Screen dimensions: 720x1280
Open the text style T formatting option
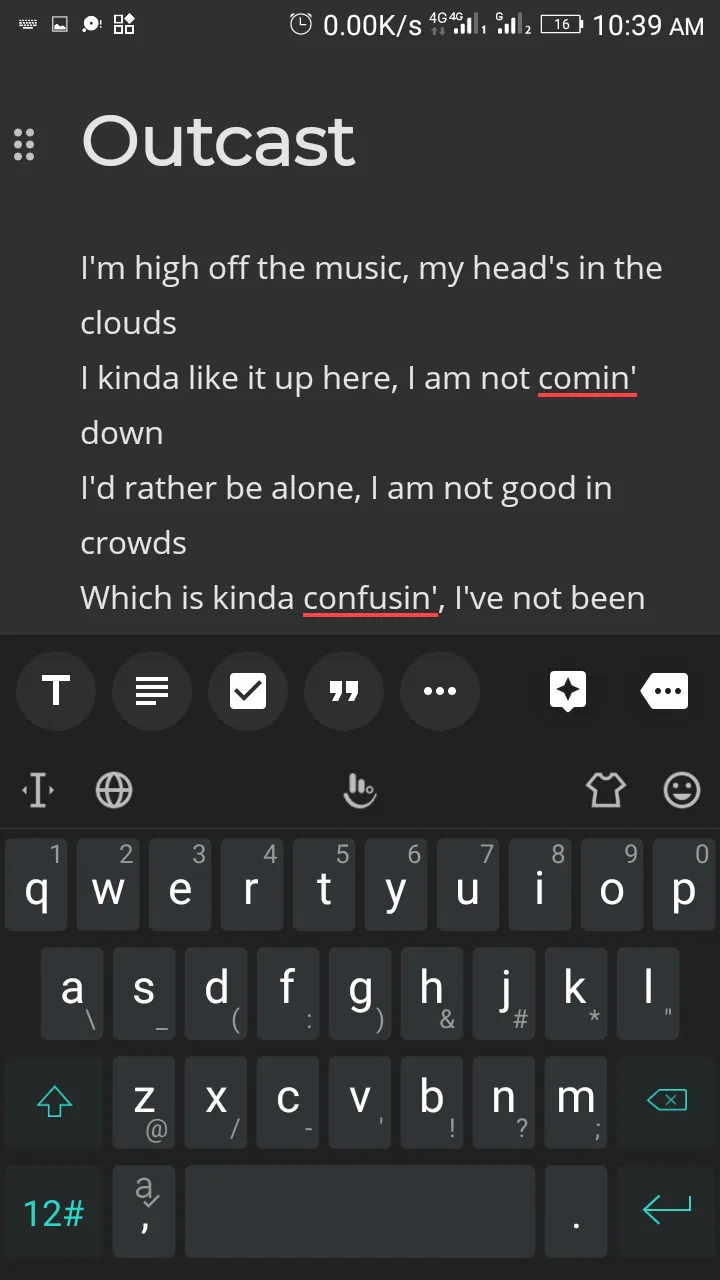[x=56, y=691]
